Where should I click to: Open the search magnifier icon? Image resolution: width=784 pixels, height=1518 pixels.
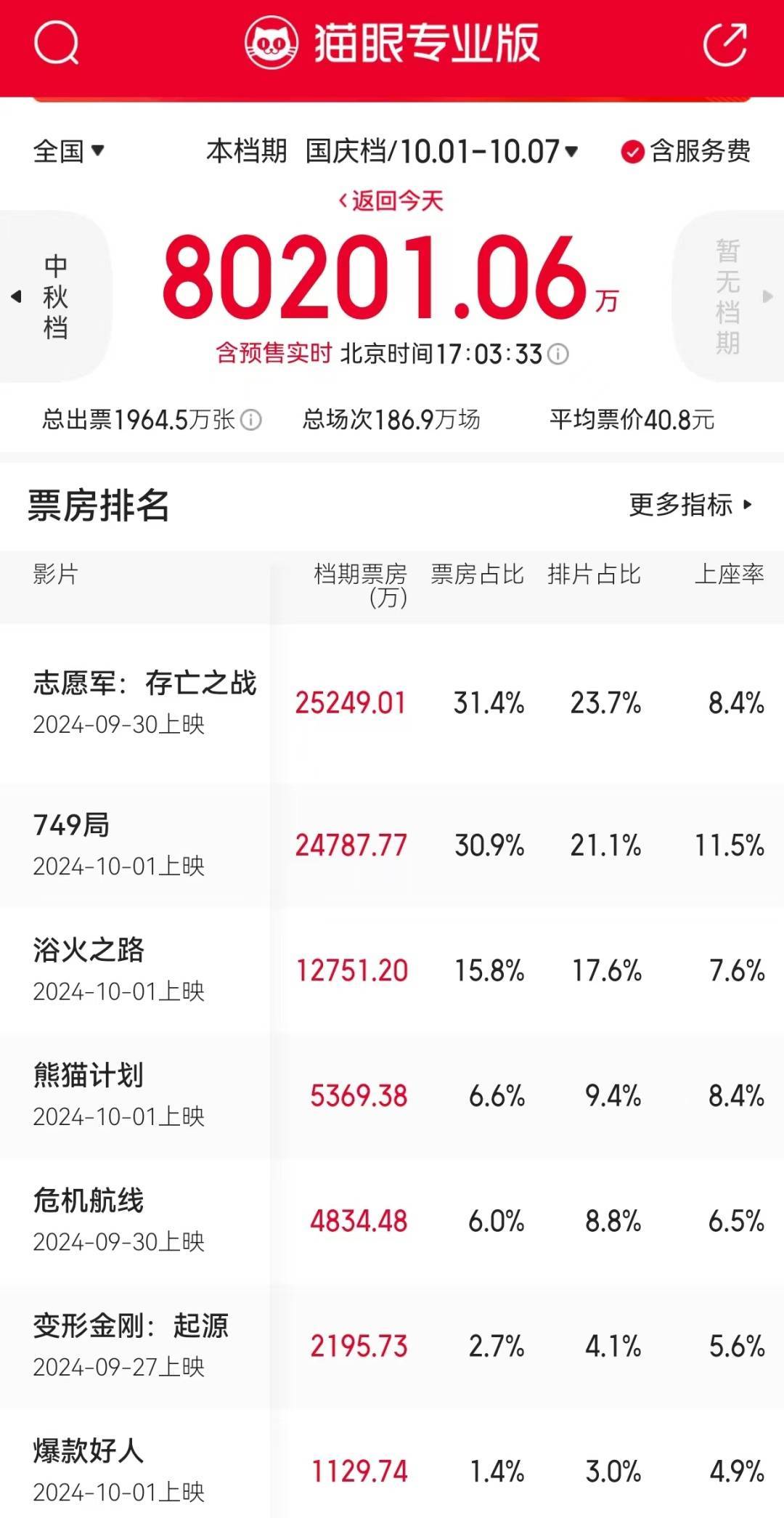[x=56, y=43]
